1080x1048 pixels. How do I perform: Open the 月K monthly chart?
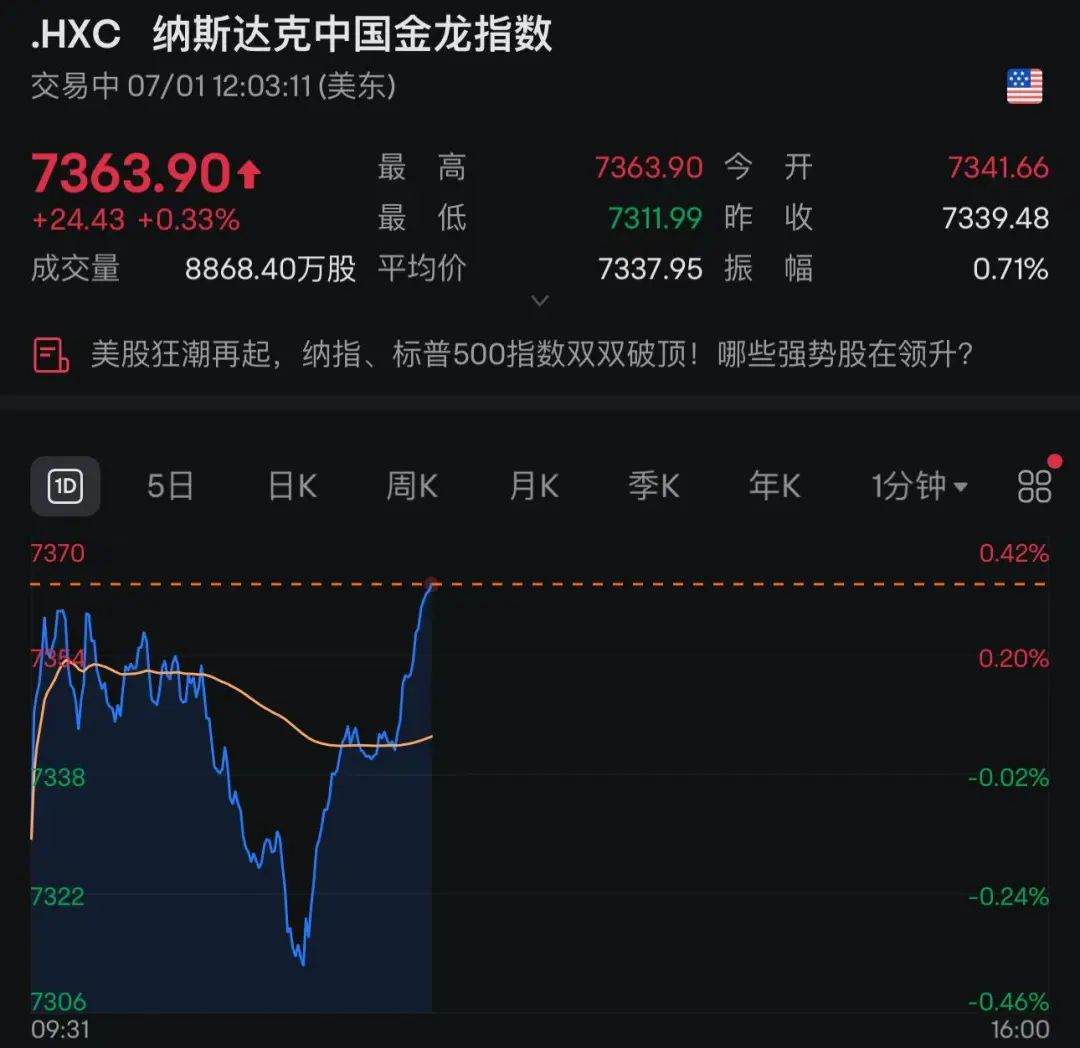(533, 487)
